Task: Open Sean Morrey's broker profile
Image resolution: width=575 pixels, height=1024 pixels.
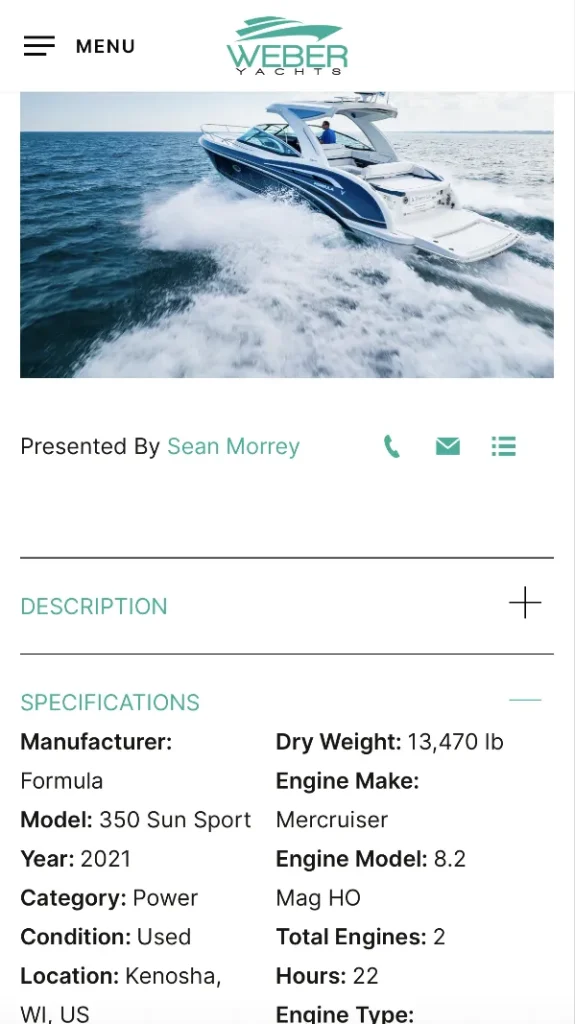Action: point(233,447)
